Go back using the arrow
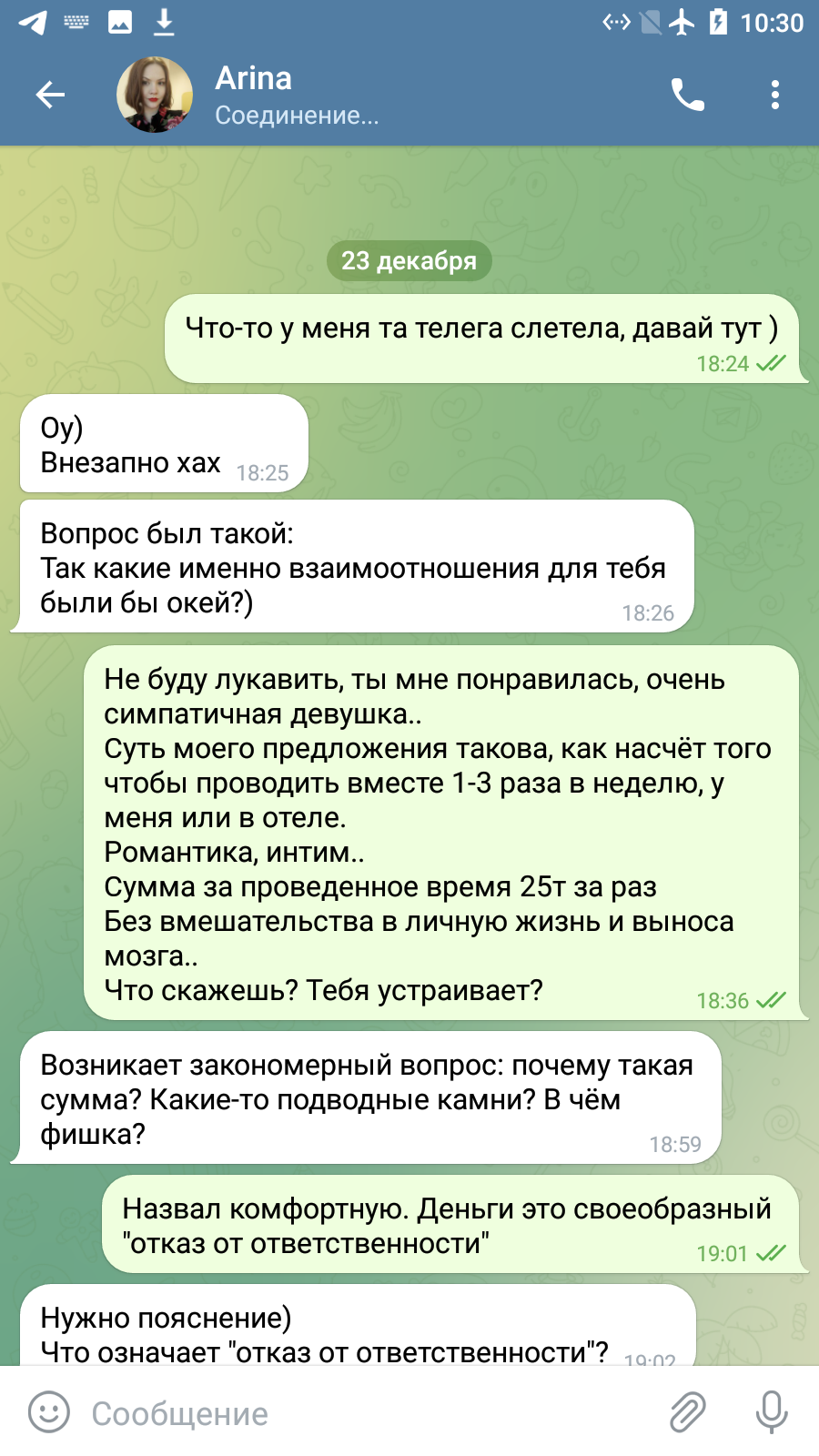 click(50, 95)
